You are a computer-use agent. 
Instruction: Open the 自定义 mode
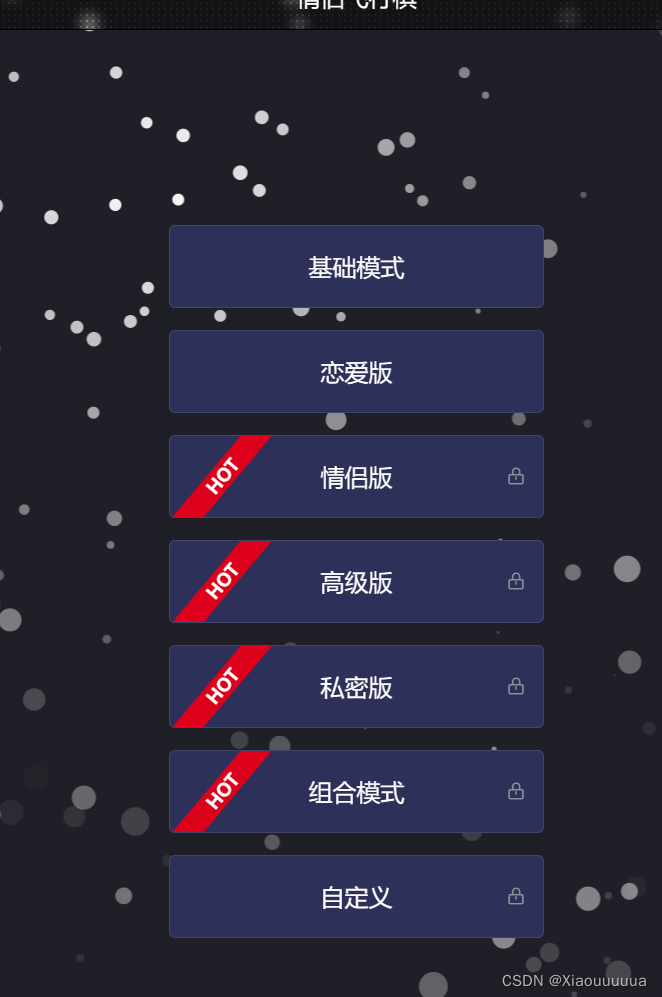point(356,897)
